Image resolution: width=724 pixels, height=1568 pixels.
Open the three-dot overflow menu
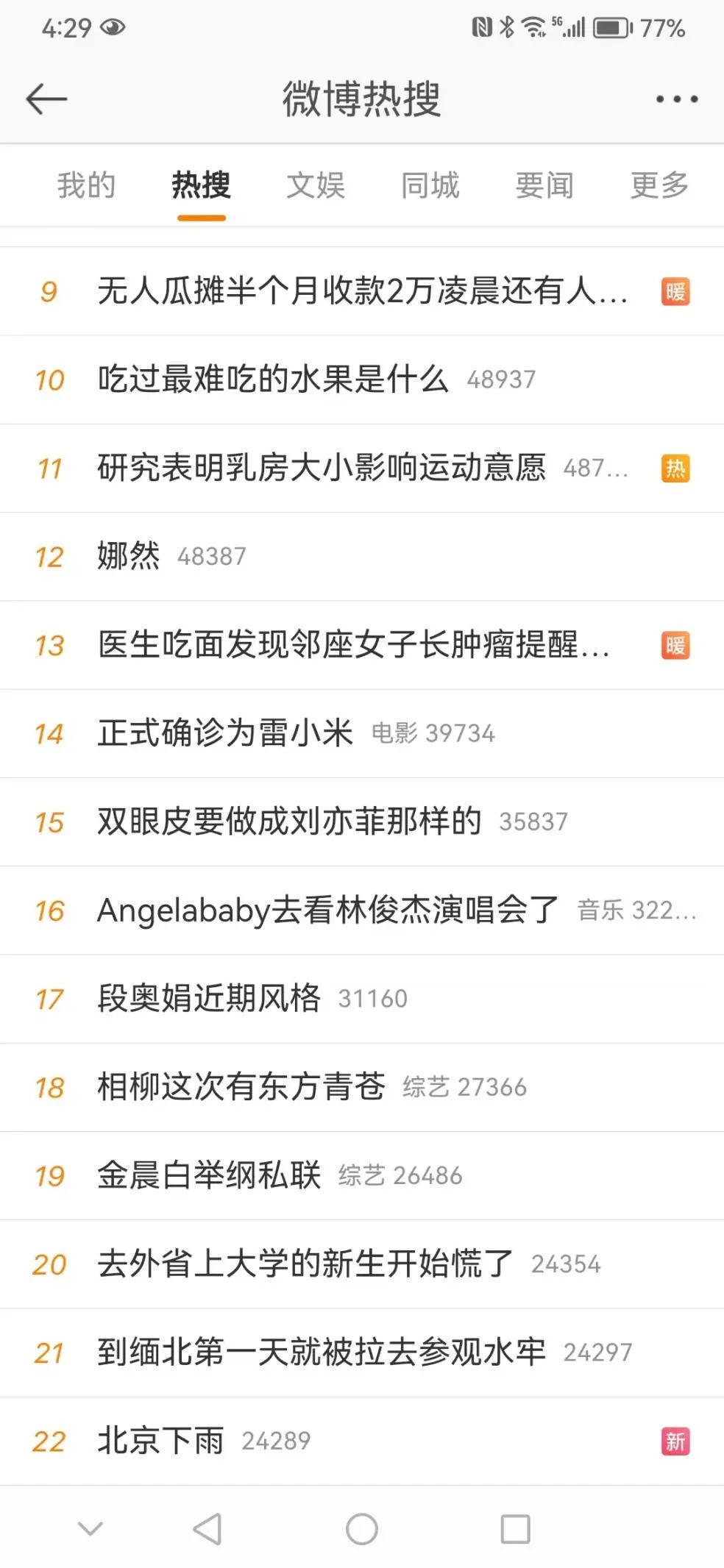pos(676,99)
